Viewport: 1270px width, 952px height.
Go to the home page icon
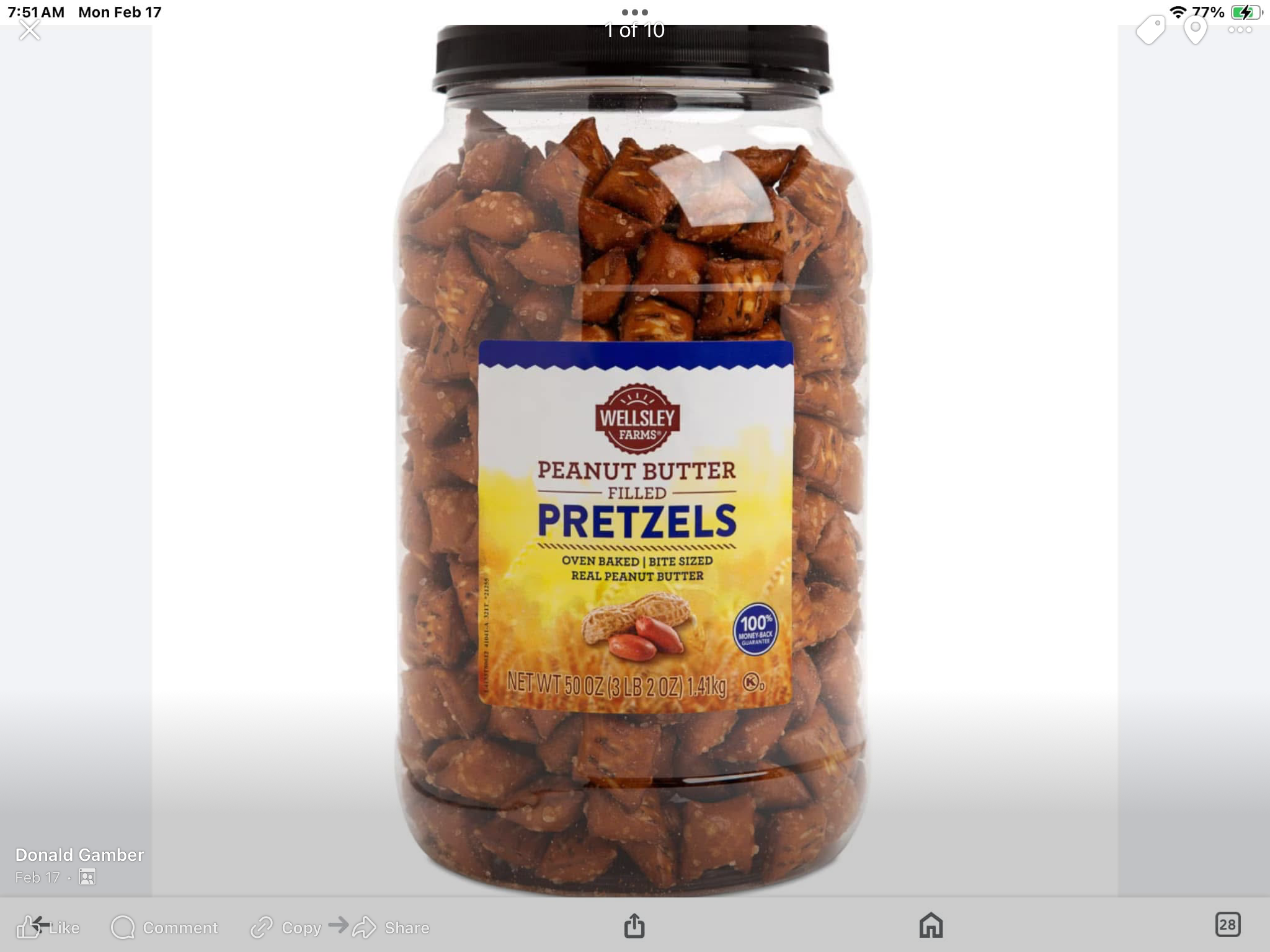pyautogui.click(x=931, y=925)
